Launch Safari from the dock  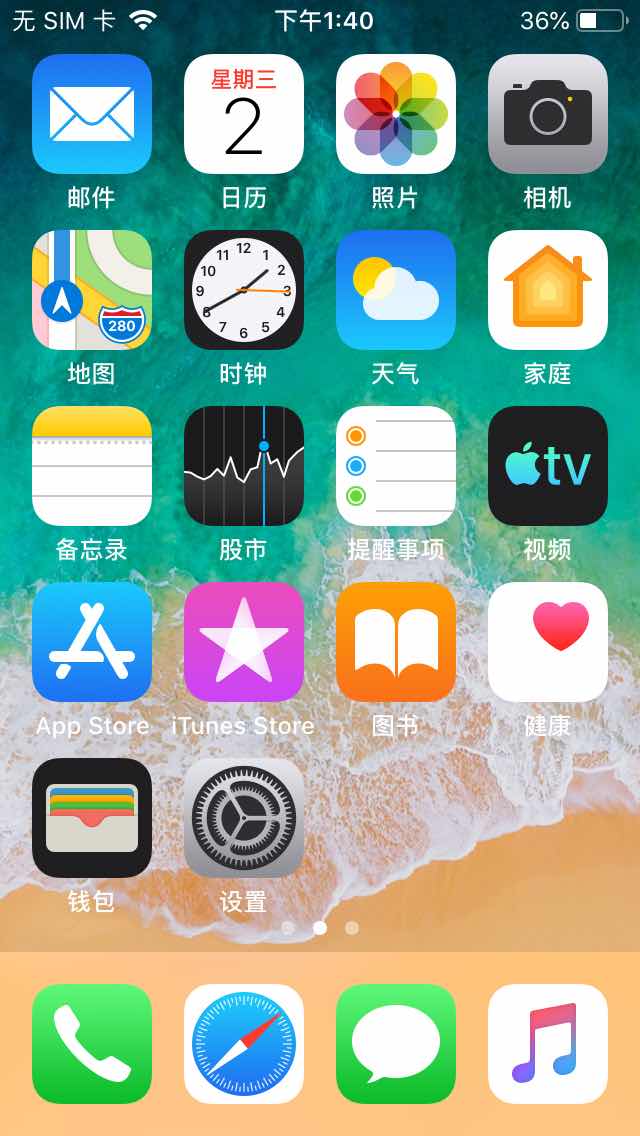pyautogui.click(x=244, y=1044)
